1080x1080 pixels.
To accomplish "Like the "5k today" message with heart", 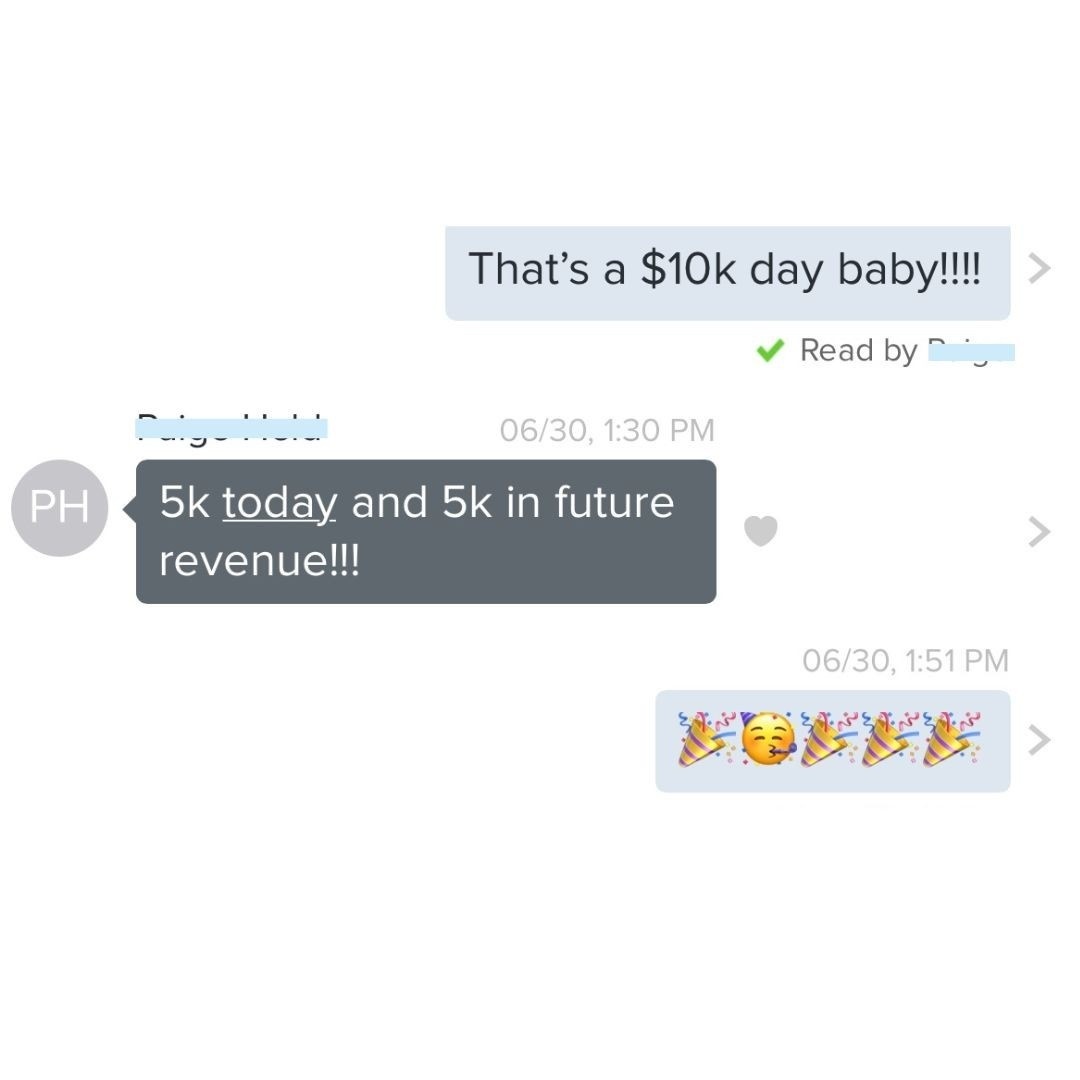I will pos(761,531).
